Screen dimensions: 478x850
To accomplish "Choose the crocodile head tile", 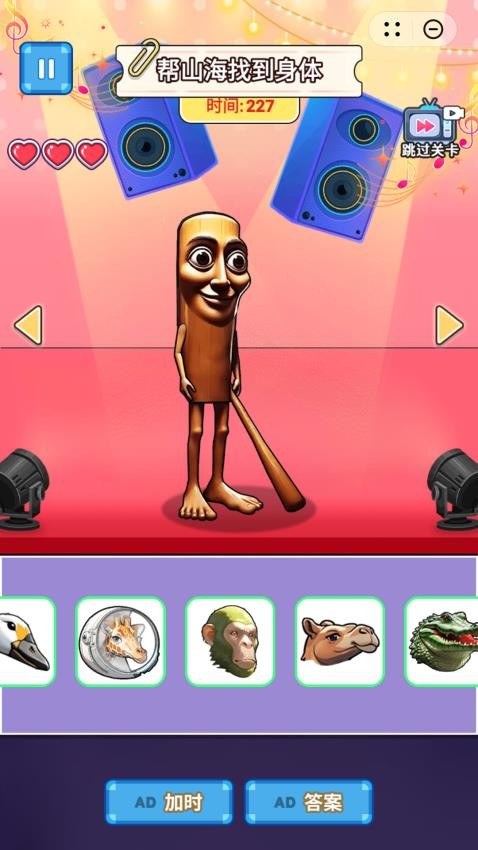I will click(442, 642).
